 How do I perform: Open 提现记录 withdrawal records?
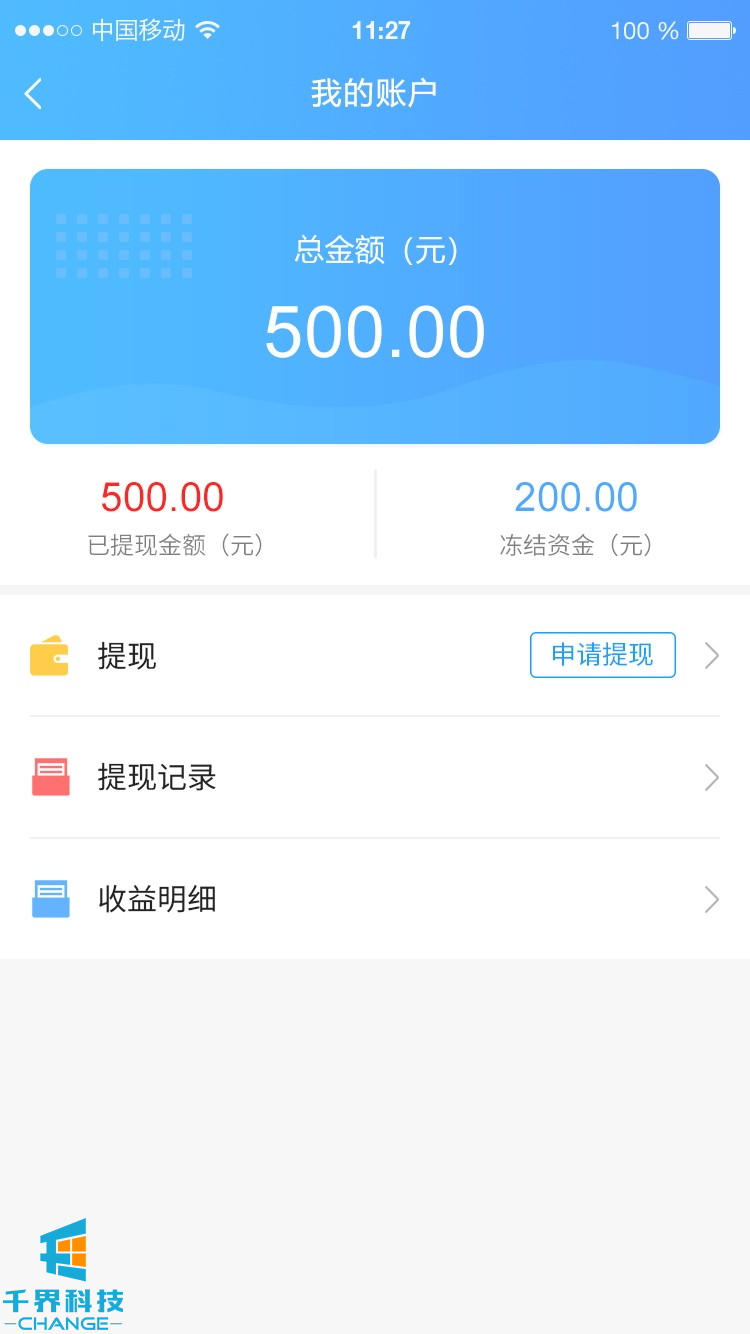tap(374, 777)
